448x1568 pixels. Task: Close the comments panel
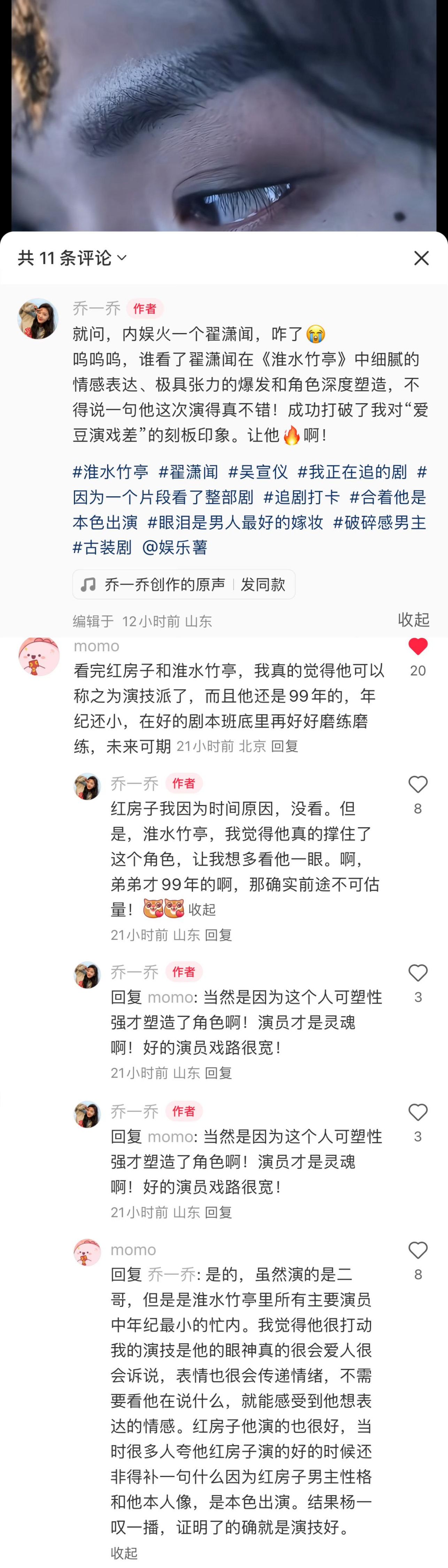click(x=421, y=258)
